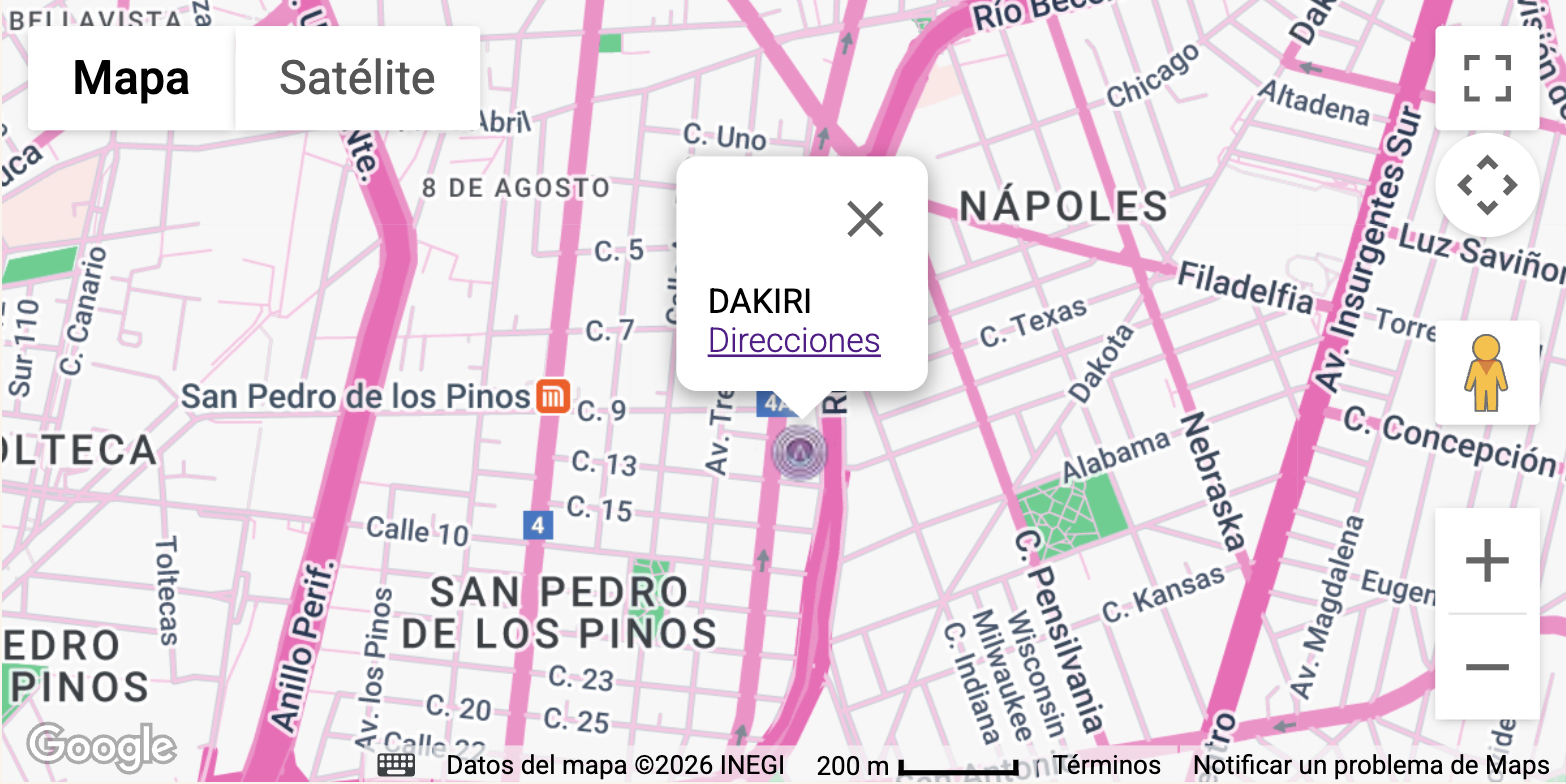Open the Direcciones link for DAKIRI
Screen dimensions: 1566x784
[794, 341]
